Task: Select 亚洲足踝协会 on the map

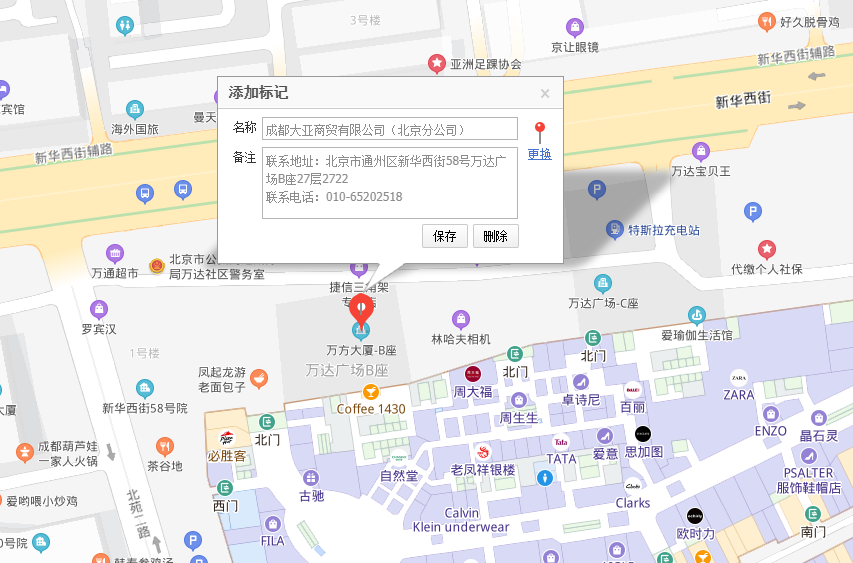Action: 437,64
